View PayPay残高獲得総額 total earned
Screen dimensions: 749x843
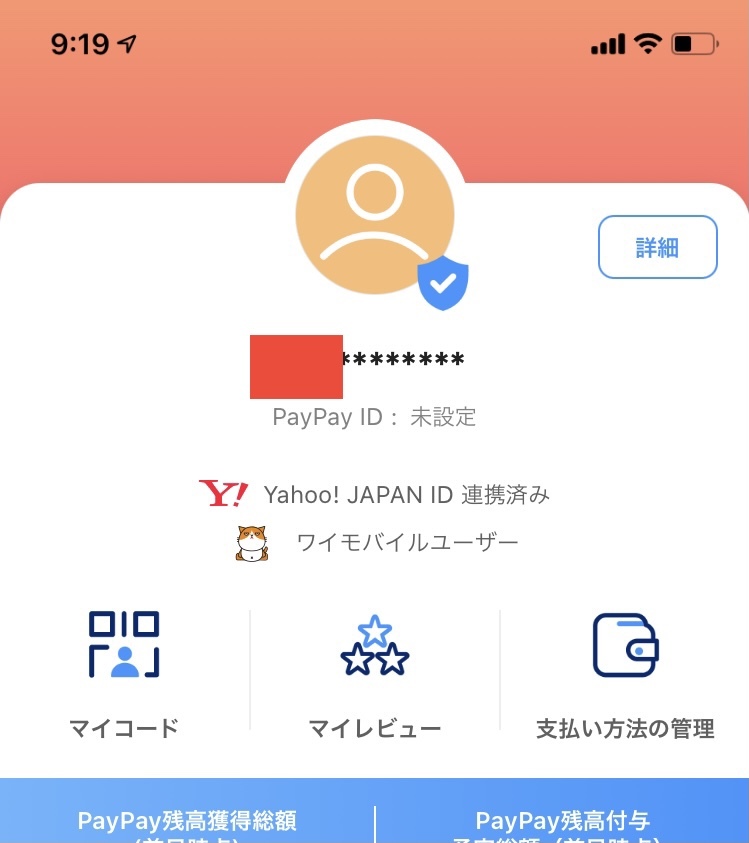187,824
